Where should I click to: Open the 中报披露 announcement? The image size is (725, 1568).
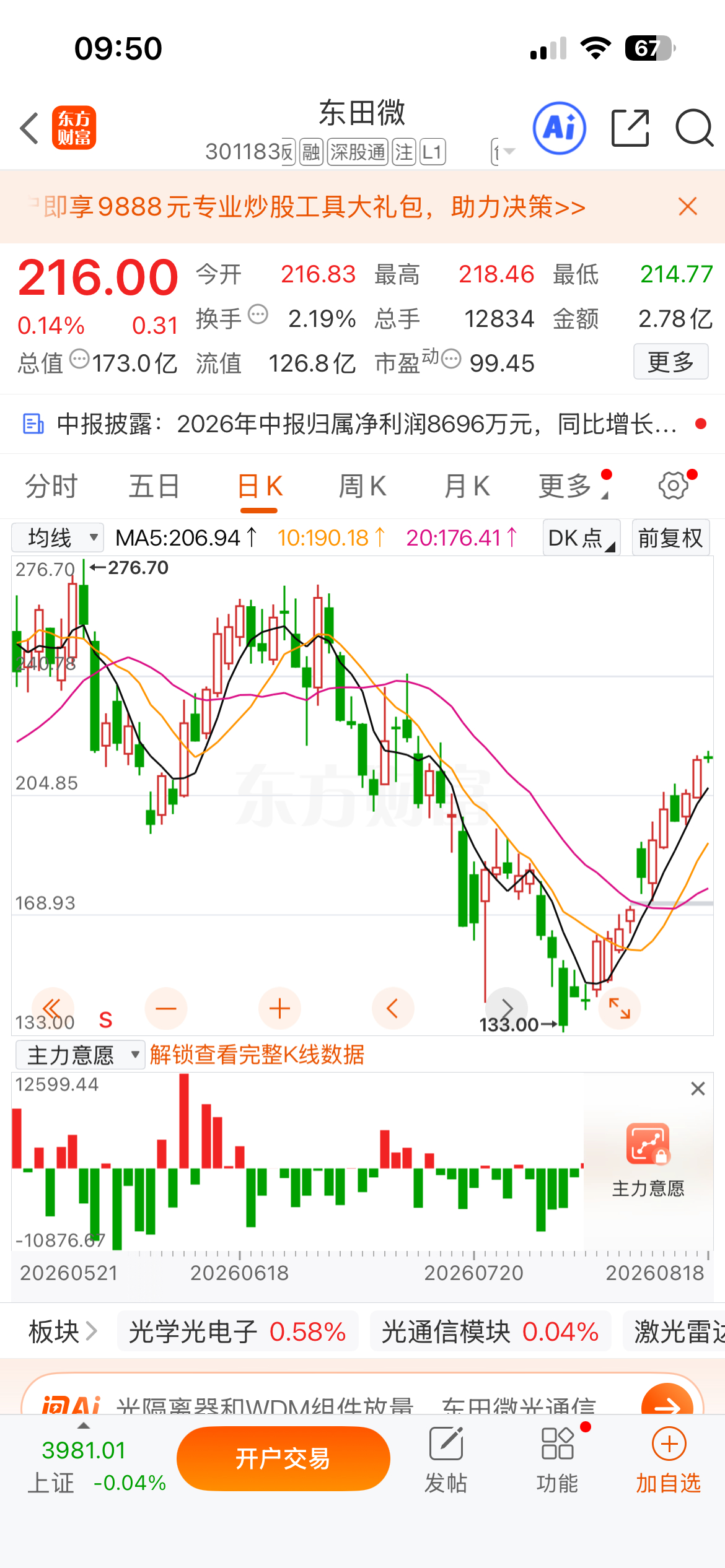pos(362,424)
